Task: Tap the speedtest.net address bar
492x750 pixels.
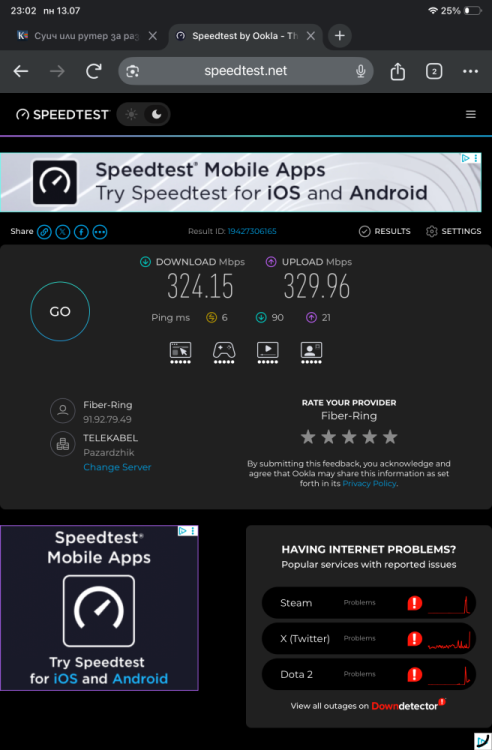Action: click(245, 71)
